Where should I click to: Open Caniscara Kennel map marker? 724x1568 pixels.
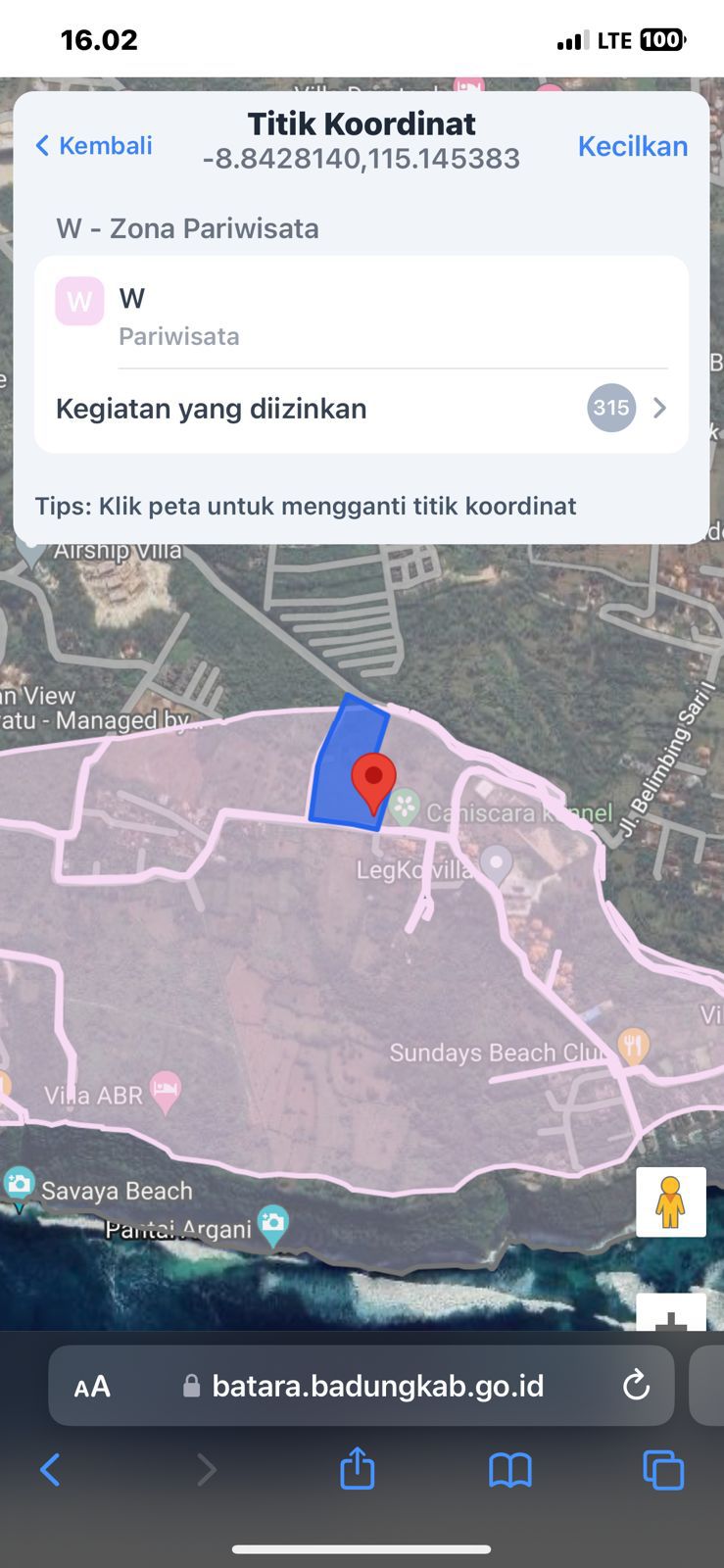(x=404, y=808)
